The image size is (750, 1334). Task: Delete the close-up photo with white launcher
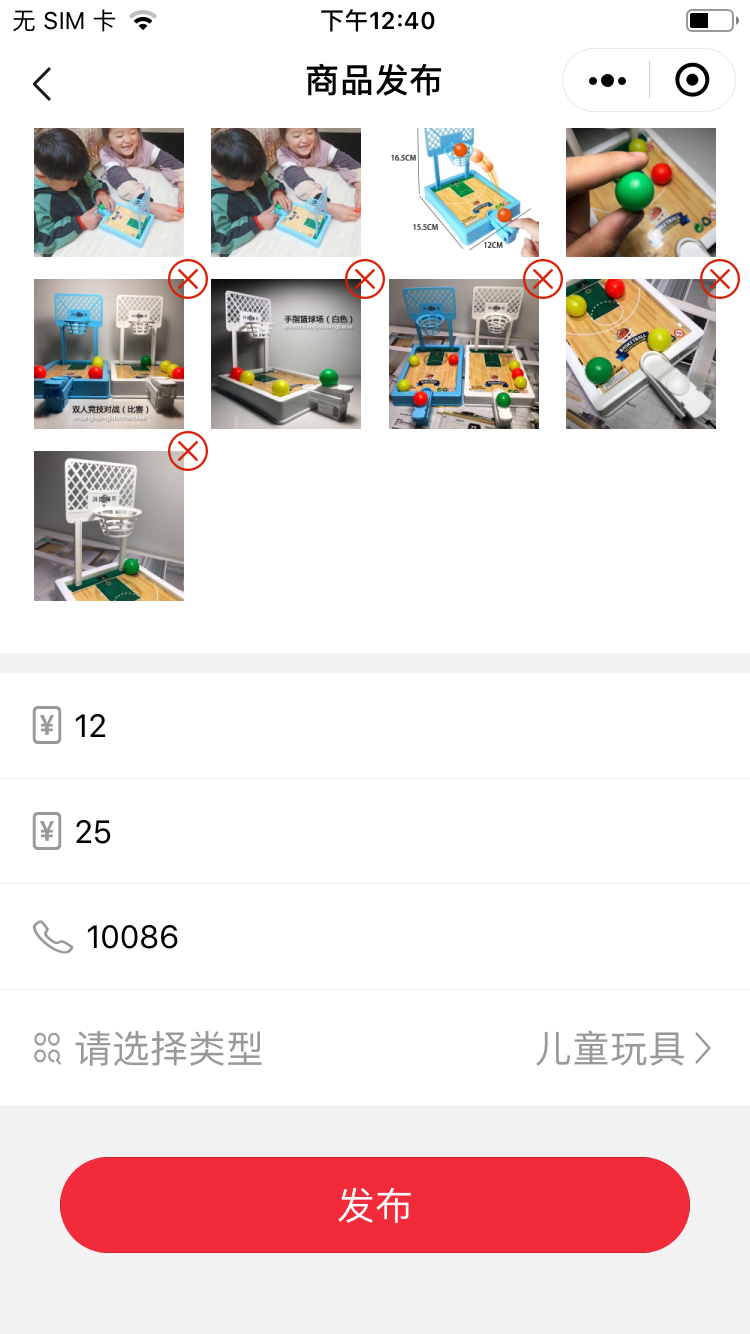pyautogui.click(x=719, y=279)
